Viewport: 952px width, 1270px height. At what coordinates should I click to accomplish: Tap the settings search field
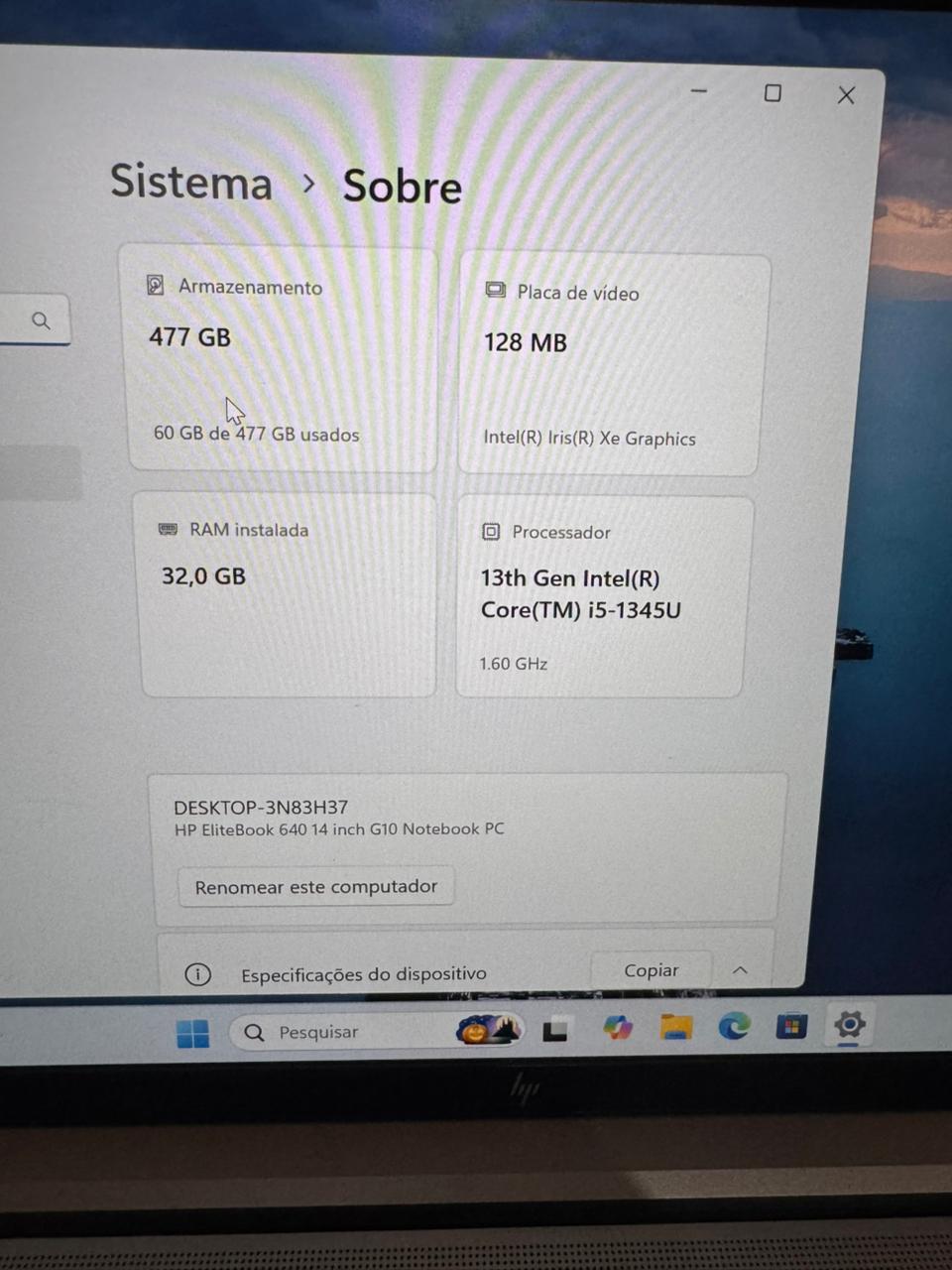tap(35, 320)
